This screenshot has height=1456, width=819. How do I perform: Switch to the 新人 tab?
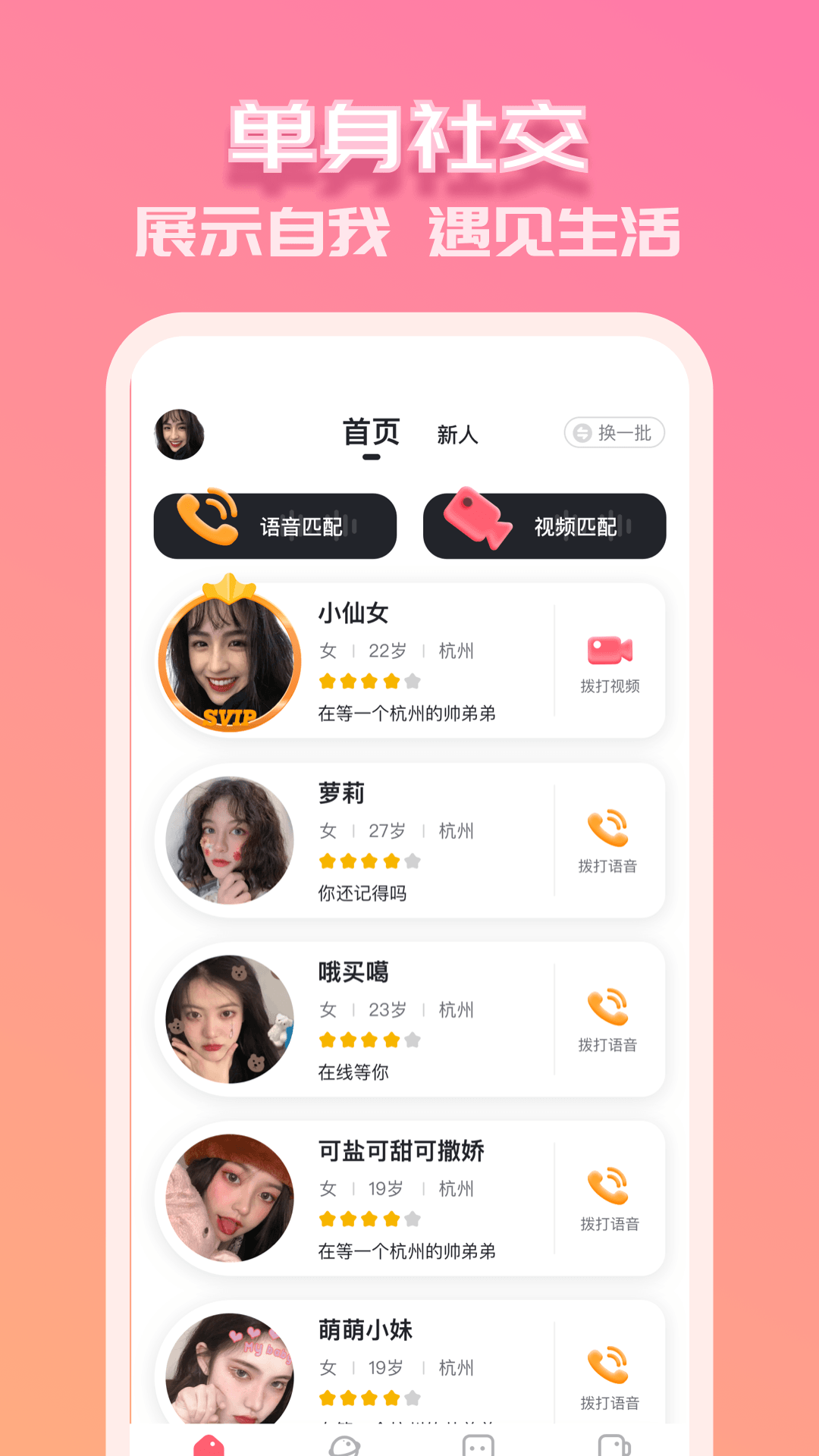click(x=457, y=435)
